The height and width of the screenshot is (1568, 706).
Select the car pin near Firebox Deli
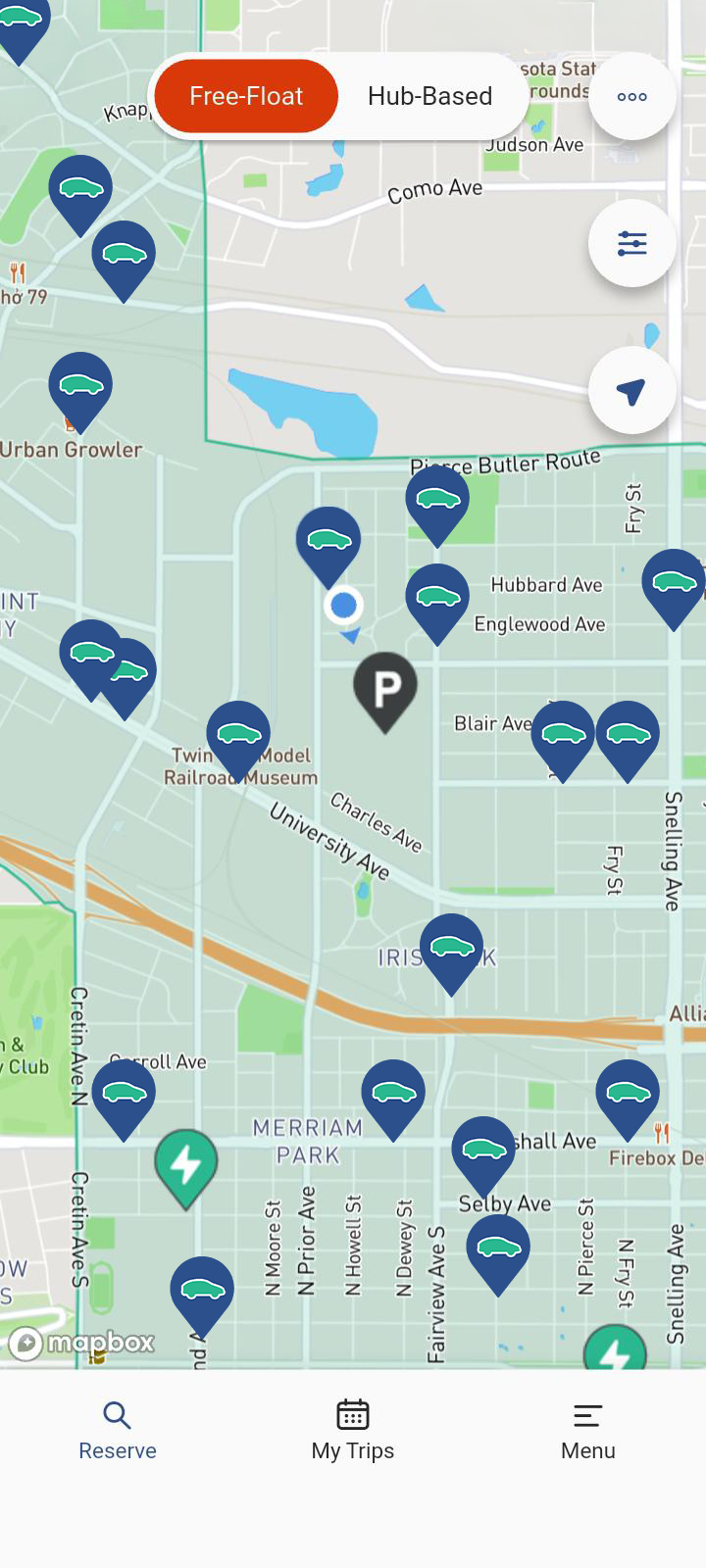[x=628, y=1100]
